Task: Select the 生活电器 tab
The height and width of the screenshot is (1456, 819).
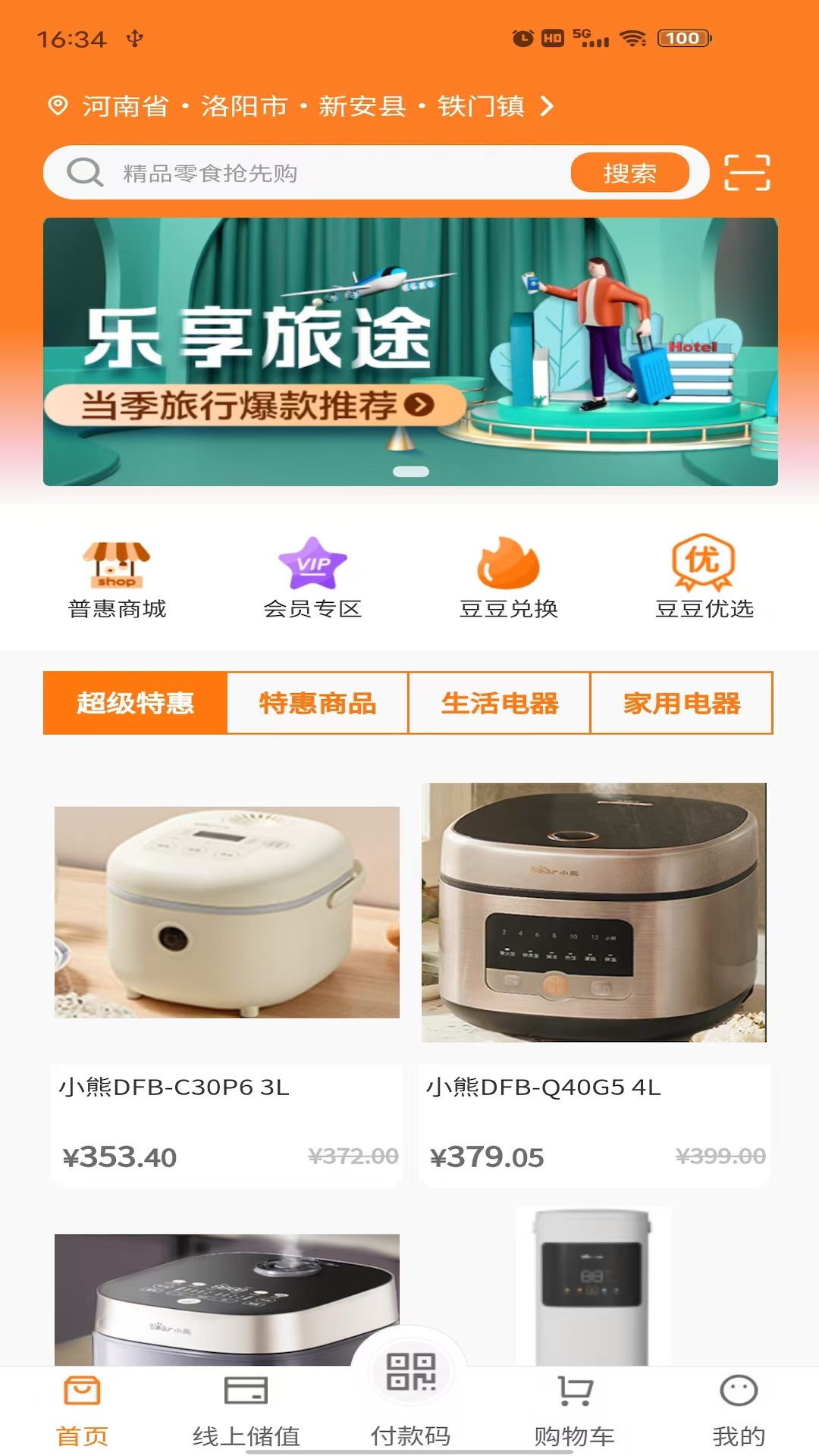Action: point(499,703)
